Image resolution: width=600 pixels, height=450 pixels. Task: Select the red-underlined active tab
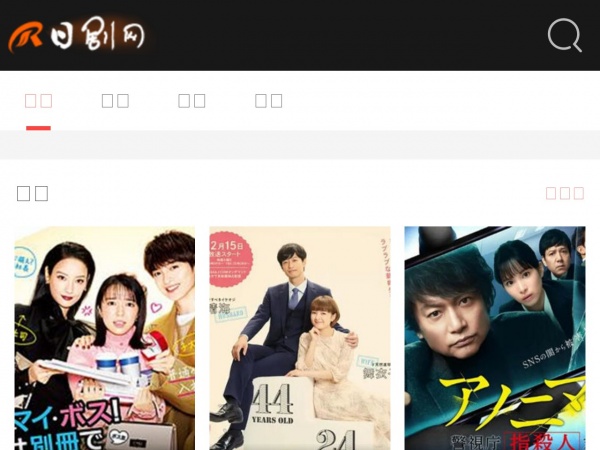[38, 101]
